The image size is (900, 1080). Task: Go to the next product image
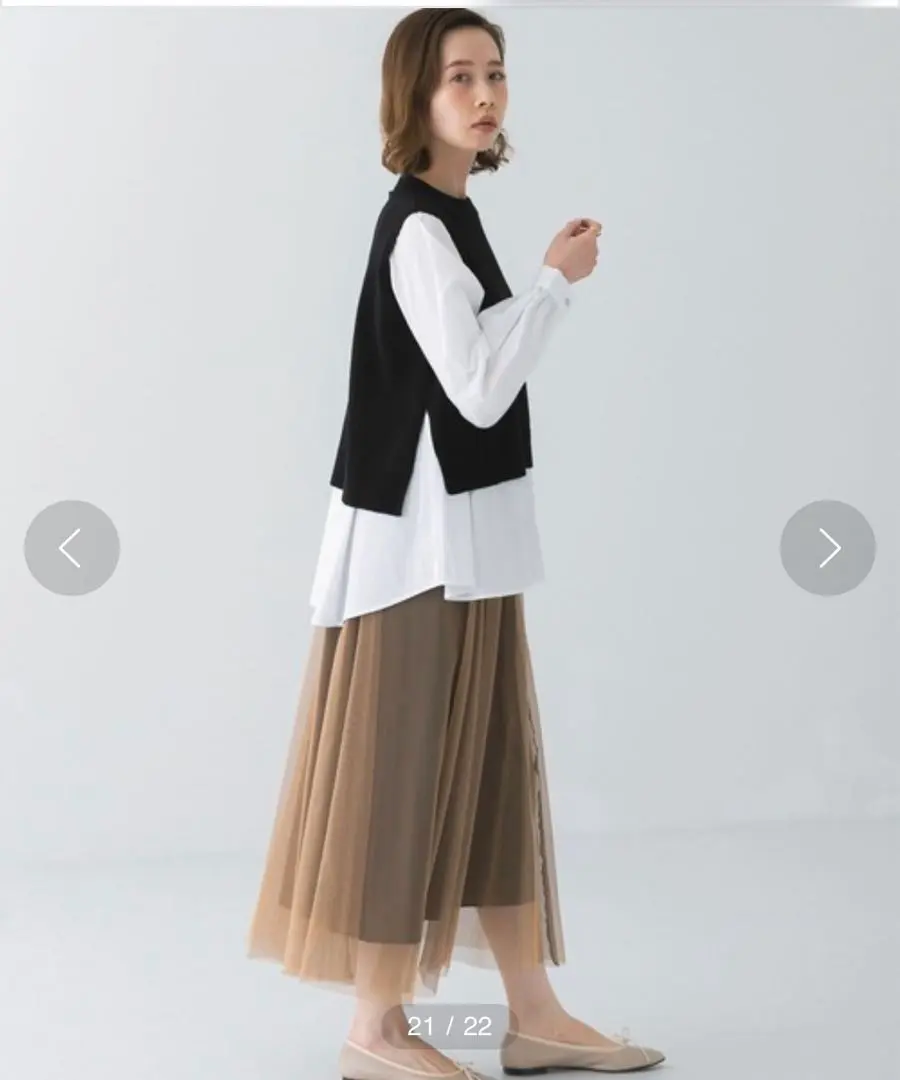827,548
